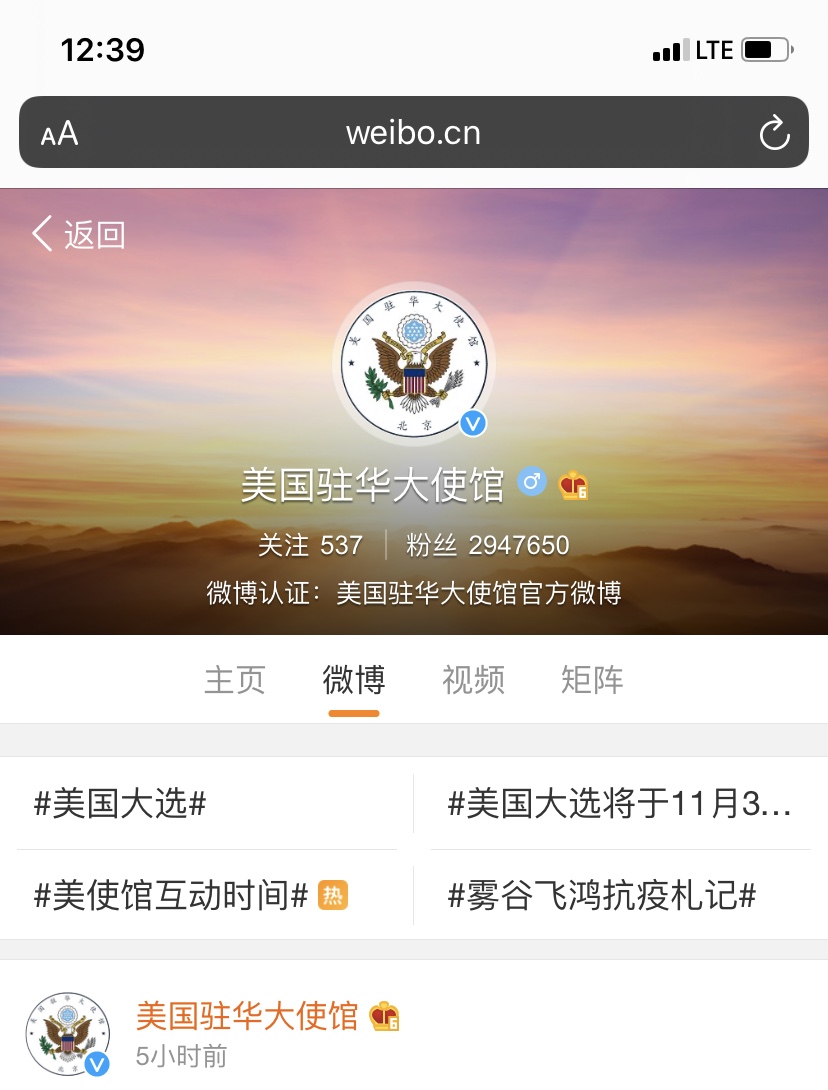
Task: View the 关注 537 following list
Action: coord(310,545)
